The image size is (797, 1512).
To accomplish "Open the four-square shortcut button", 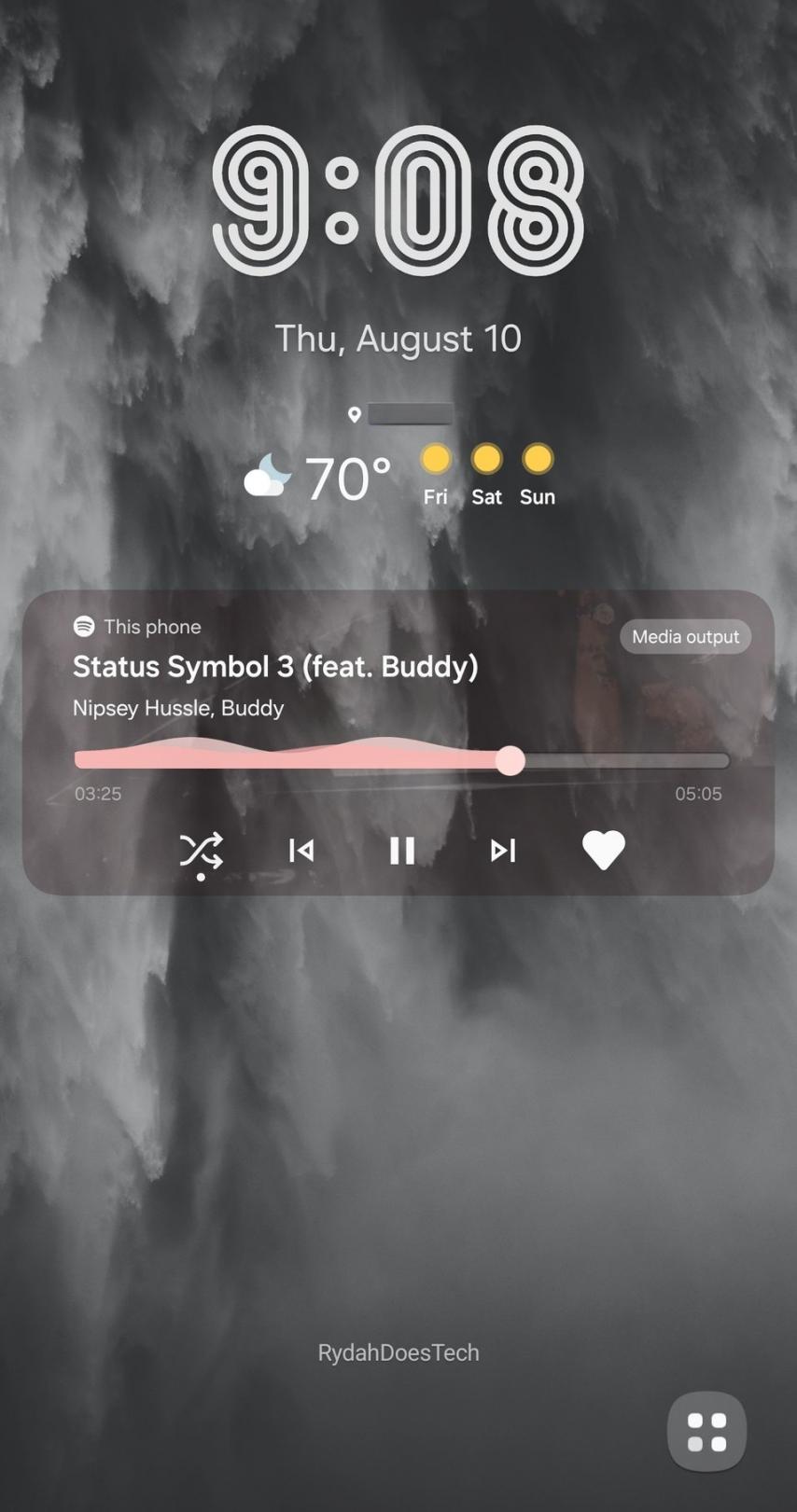I will [706, 1432].
